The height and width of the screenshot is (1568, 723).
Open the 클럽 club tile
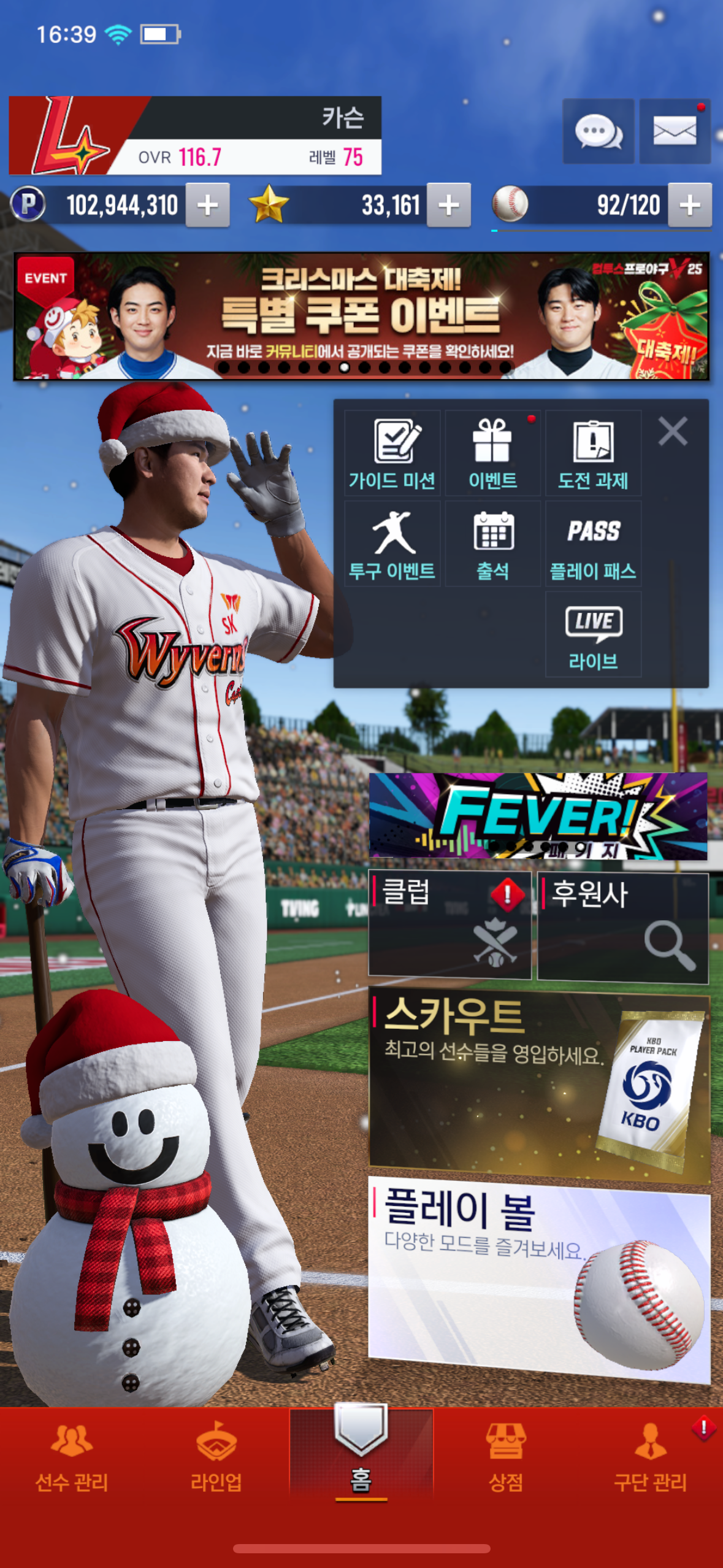(x=449, y=925)
